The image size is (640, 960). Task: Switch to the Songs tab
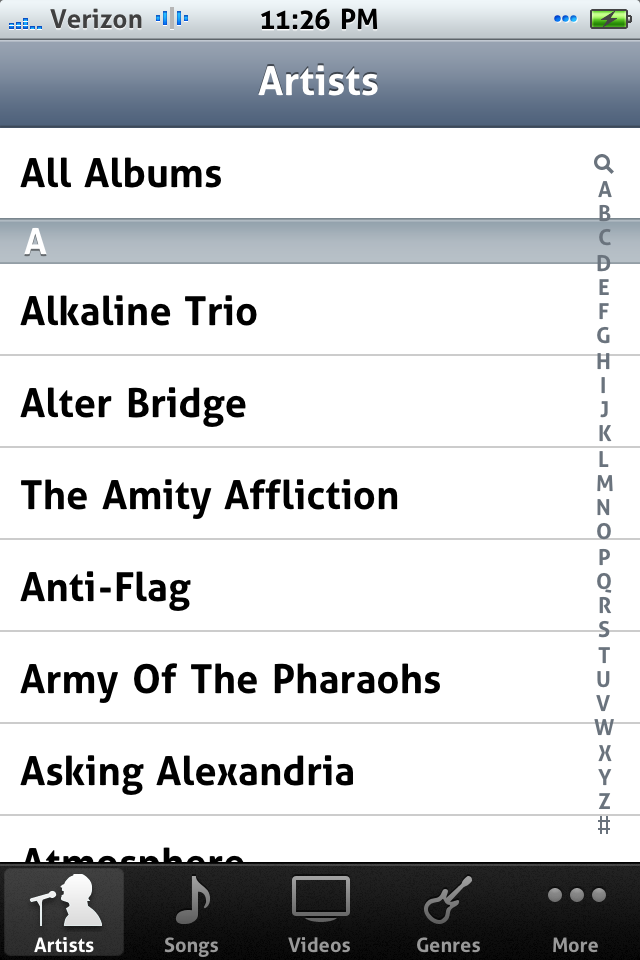[192, 914]
